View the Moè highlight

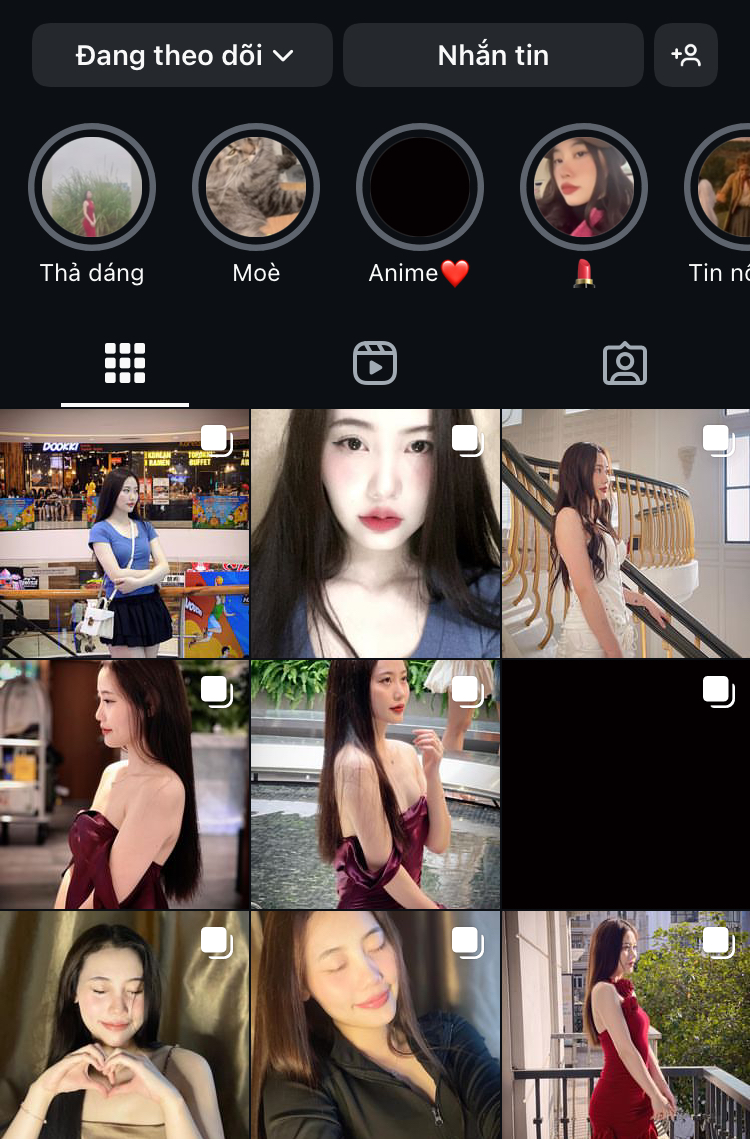256,187
